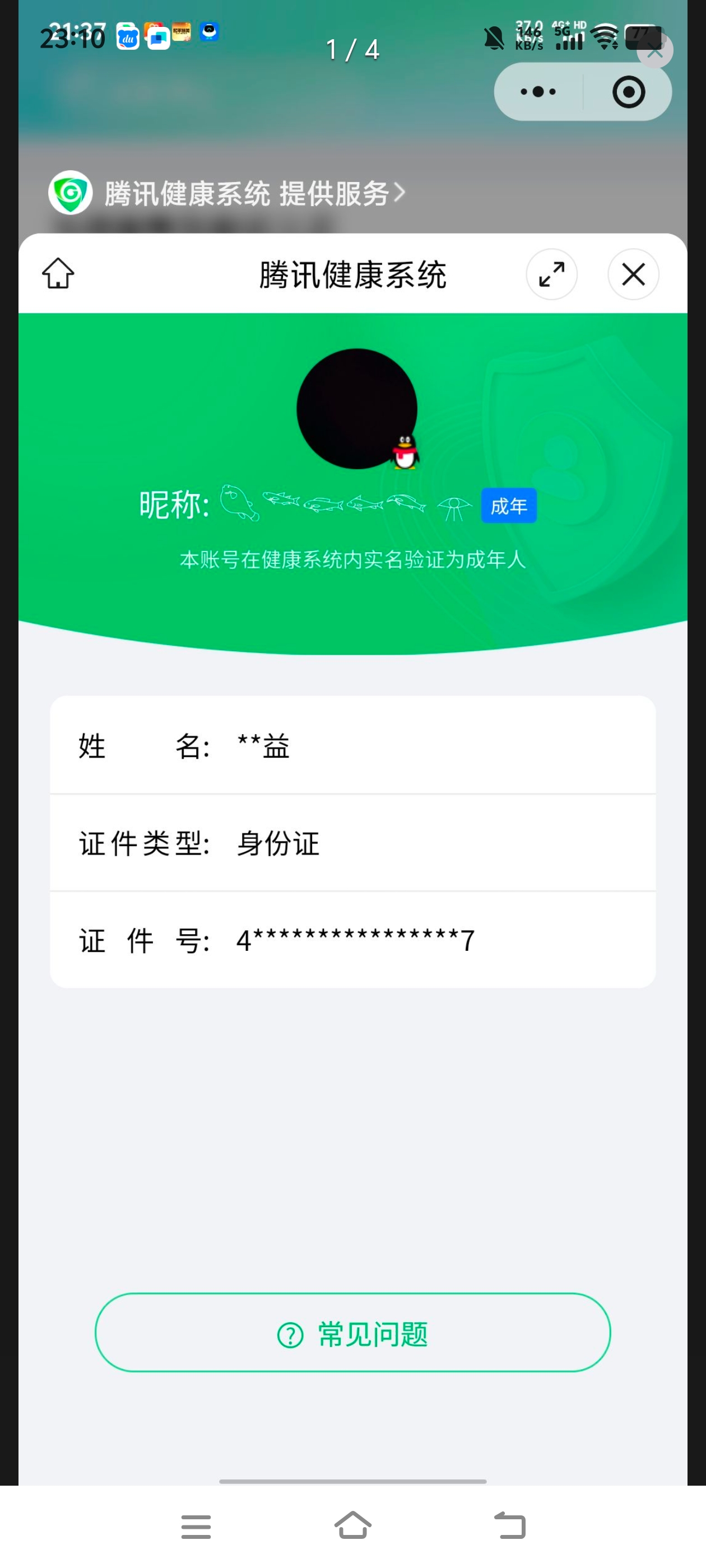Tap the circular exit capsule icon
The width and height of the screenshot is (706, 1568).
(x=628, y=92)
